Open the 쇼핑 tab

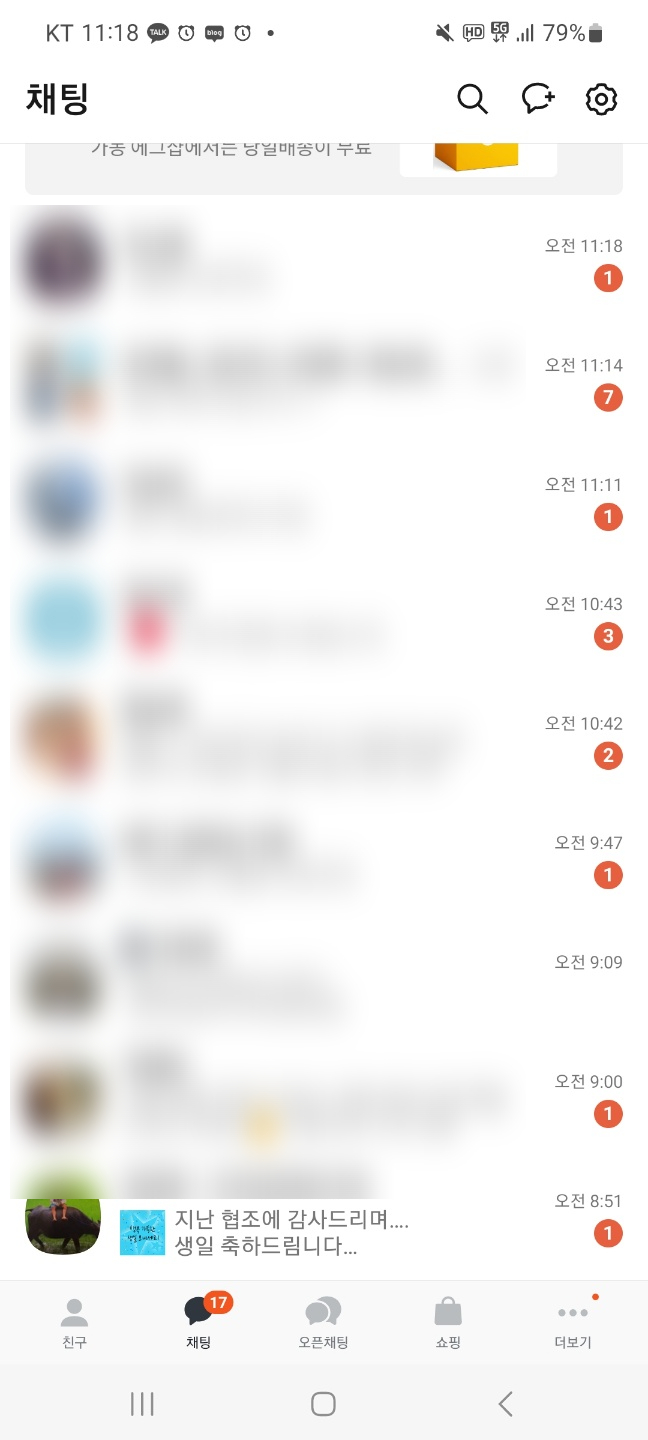(x=447, y=1324)
